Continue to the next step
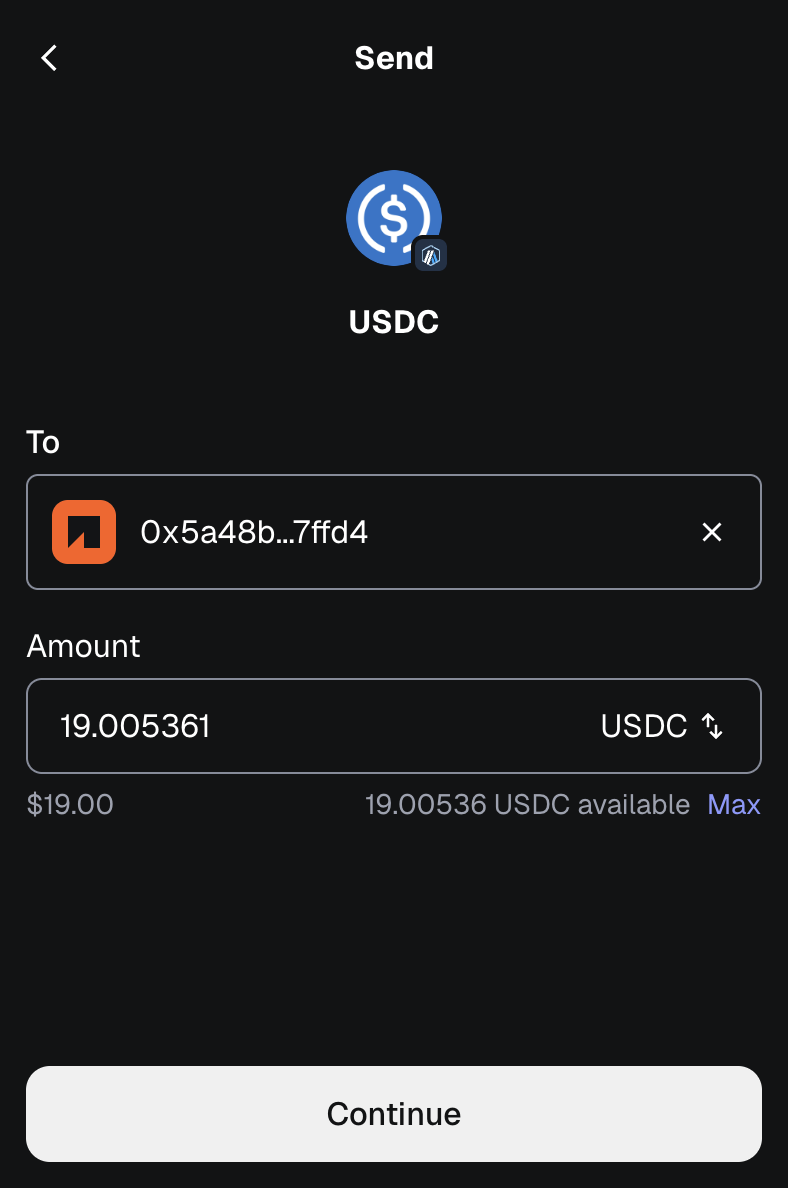 tap(394, 1114)
